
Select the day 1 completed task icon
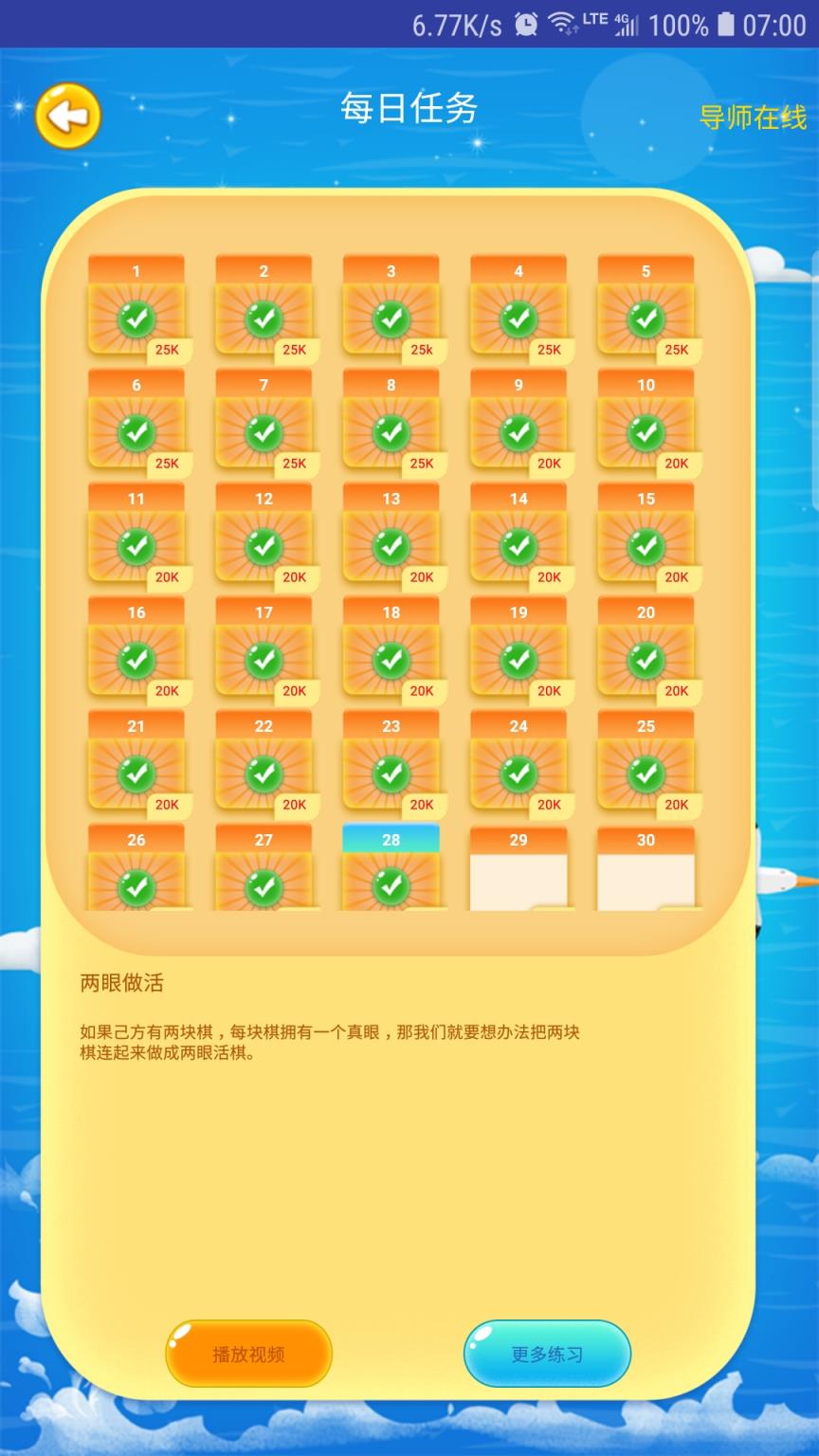click(x=136, y=318)
